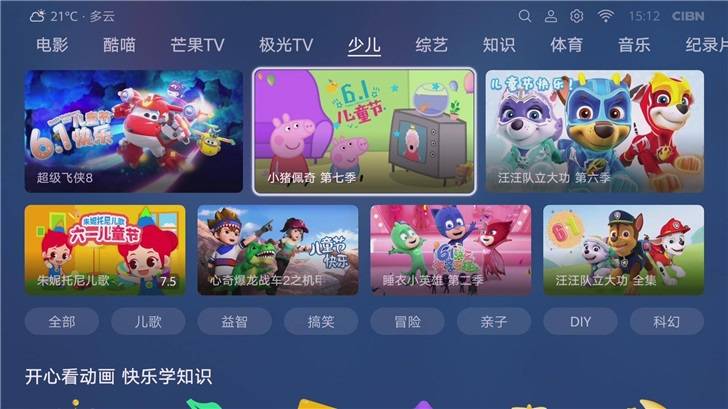Image resolution: width=728 pixels, height=409 pixels.
Task: Open the user account icon
Action: [551, 16]
